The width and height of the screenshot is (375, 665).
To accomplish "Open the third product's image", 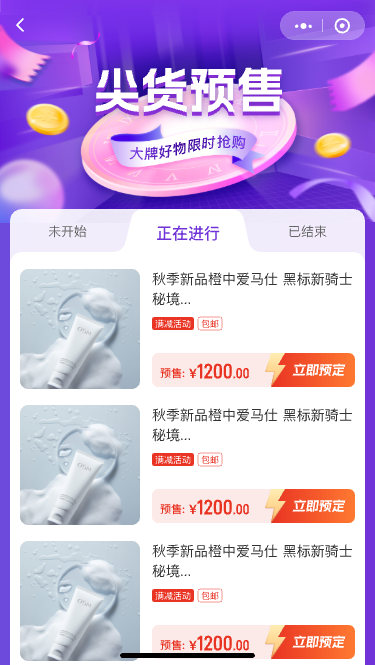I will [80, 601].
